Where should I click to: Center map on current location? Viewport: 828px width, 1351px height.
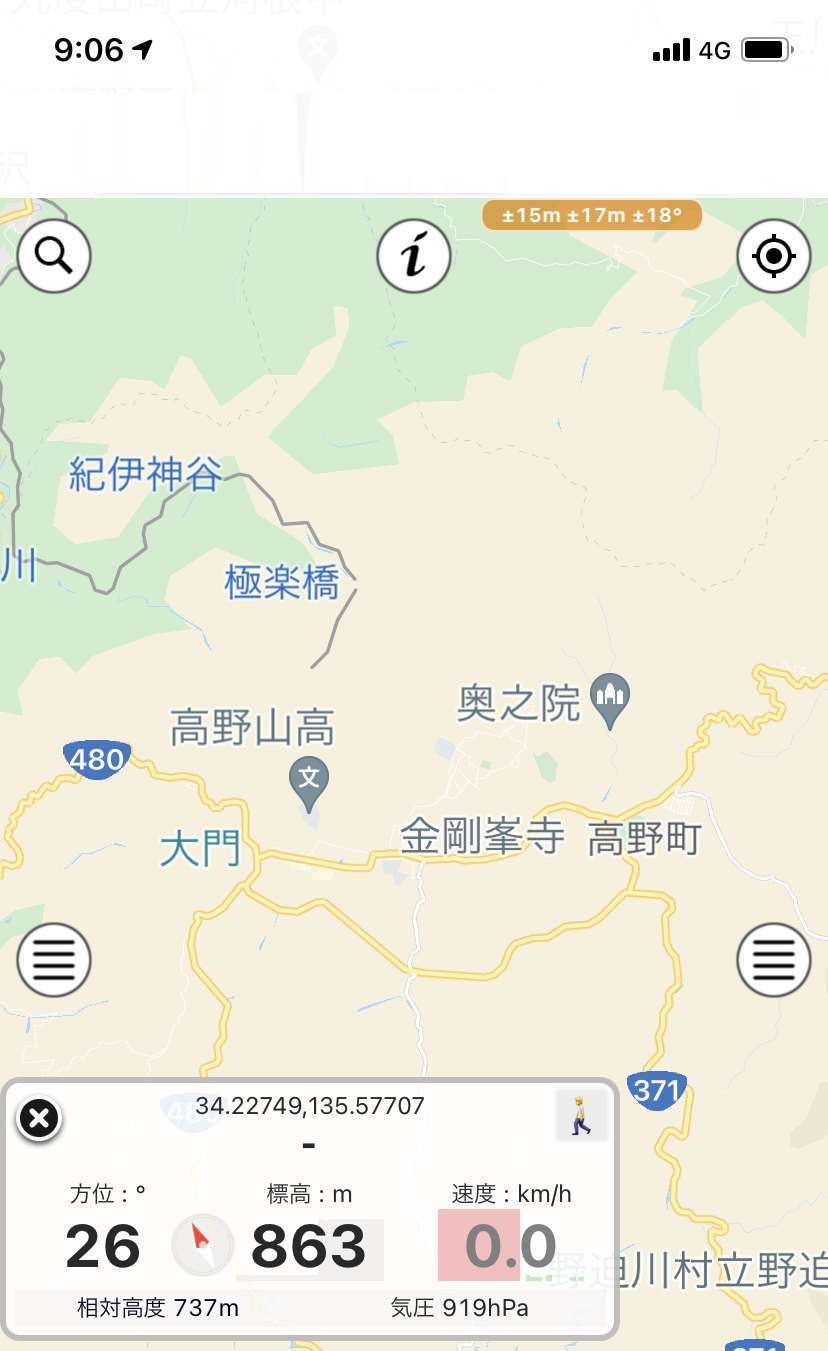click(x=774, y=256)
